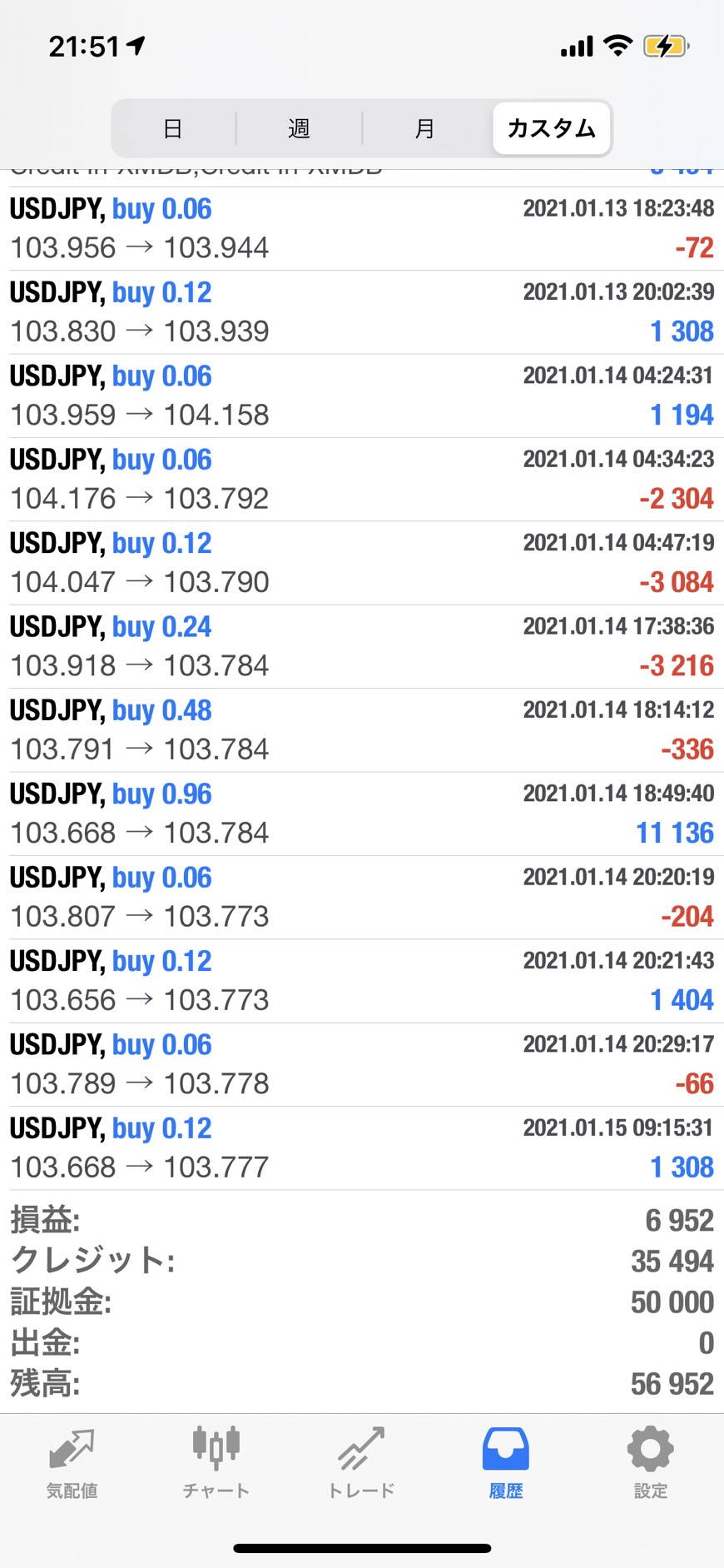Expand the 2021.01.13 20:02:39 trade row

click(x=362, y=312)
